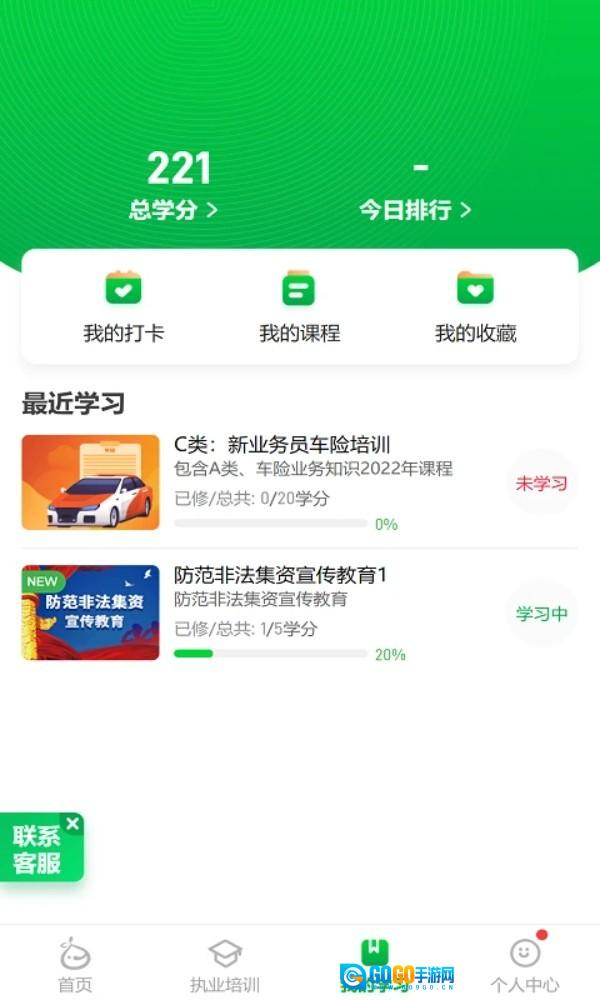Contact customer service via 联系客服
Viewport: 600px width, 1000px height.
(x=38, y=852)
